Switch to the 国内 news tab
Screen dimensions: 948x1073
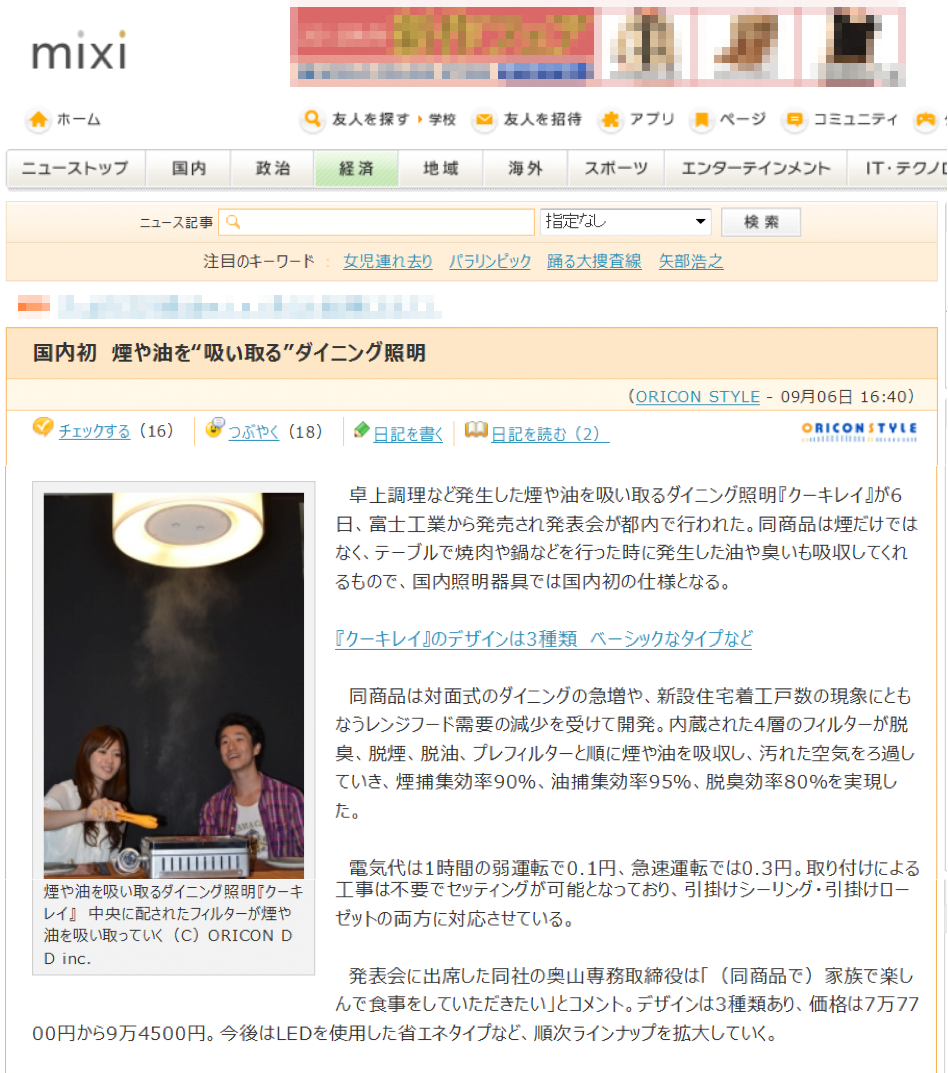[x=188, y=169]
